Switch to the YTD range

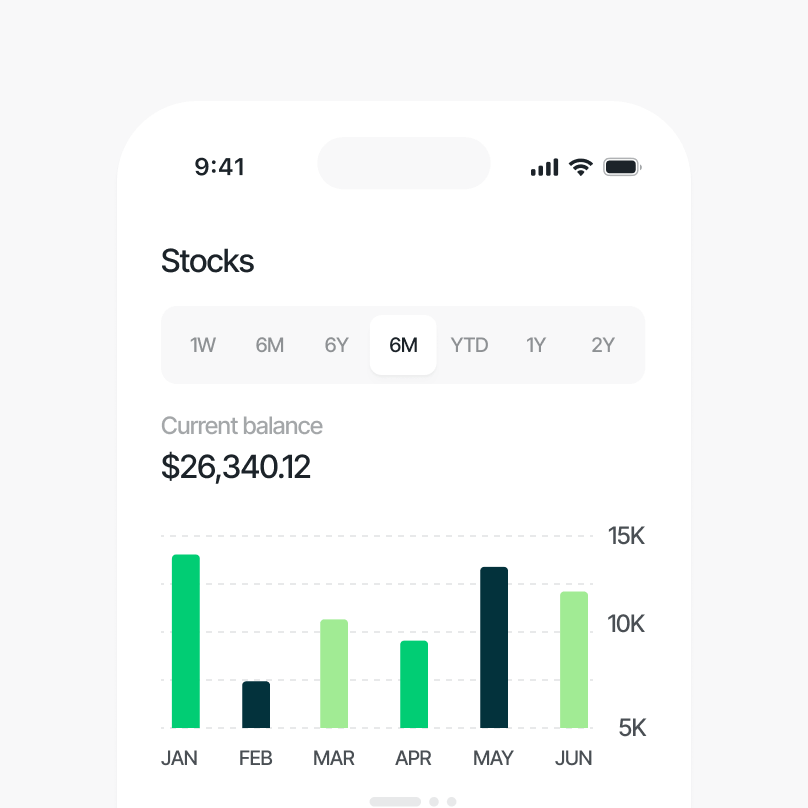(469, 345)
